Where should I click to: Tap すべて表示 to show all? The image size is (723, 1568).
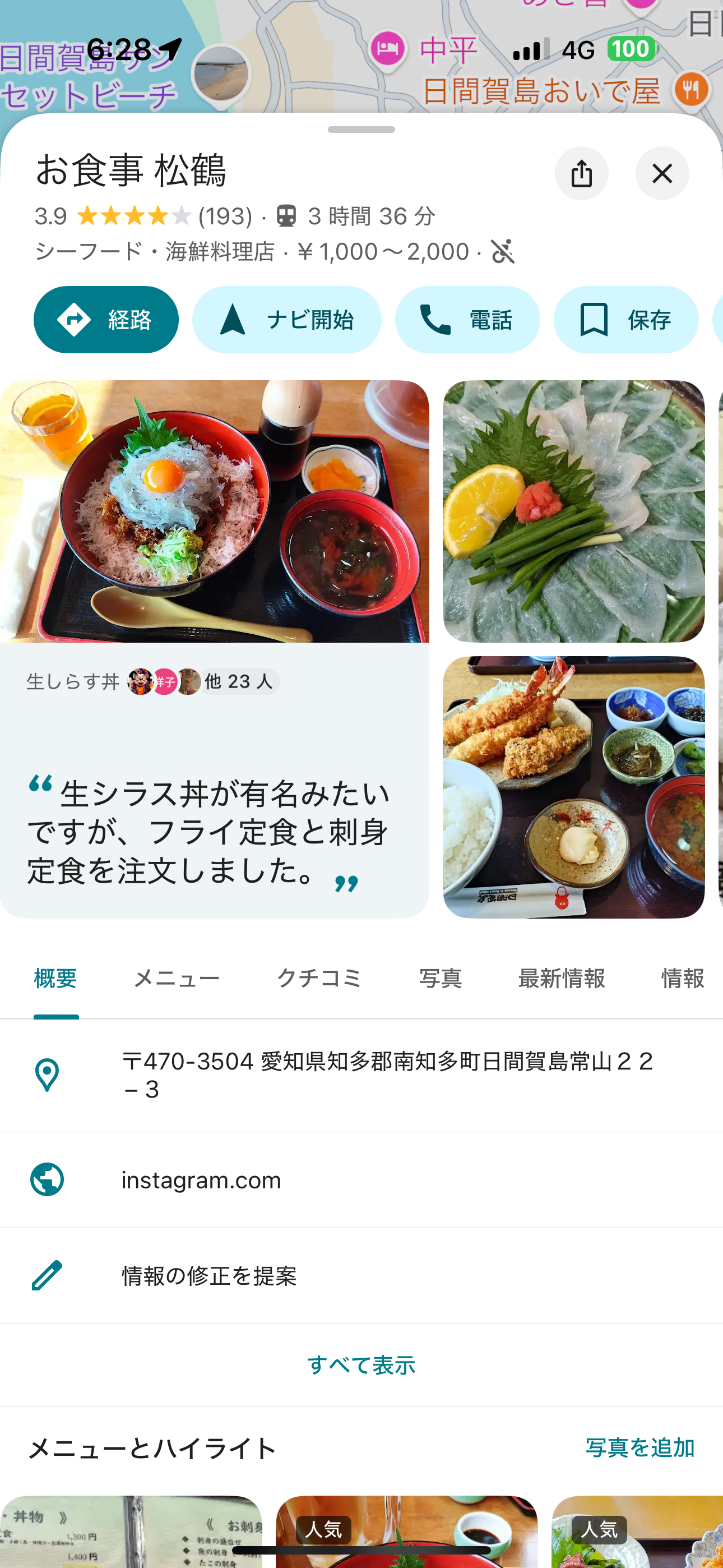tap(361, 1364)
